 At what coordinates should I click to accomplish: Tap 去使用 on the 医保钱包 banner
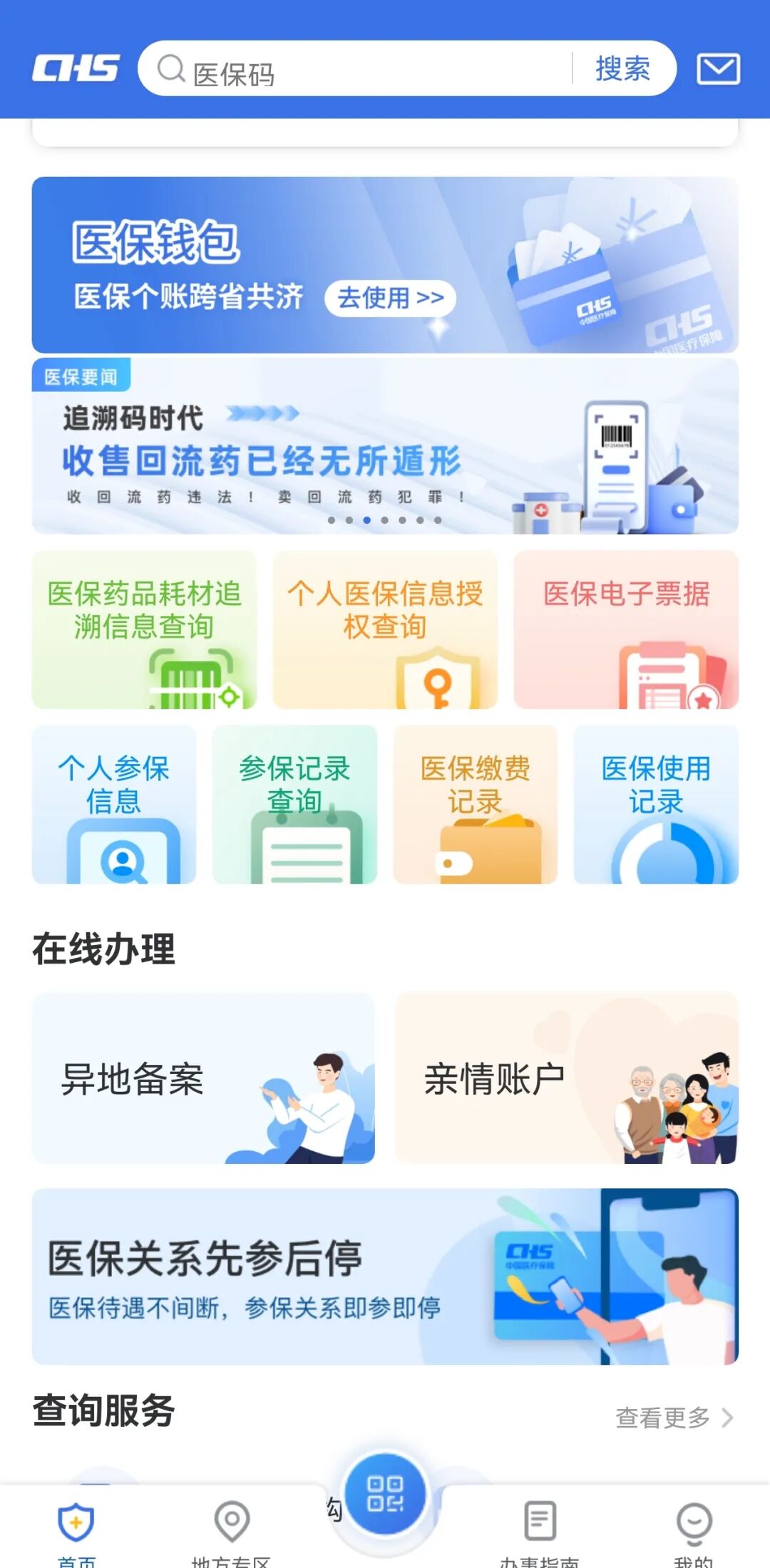point(390,298)
